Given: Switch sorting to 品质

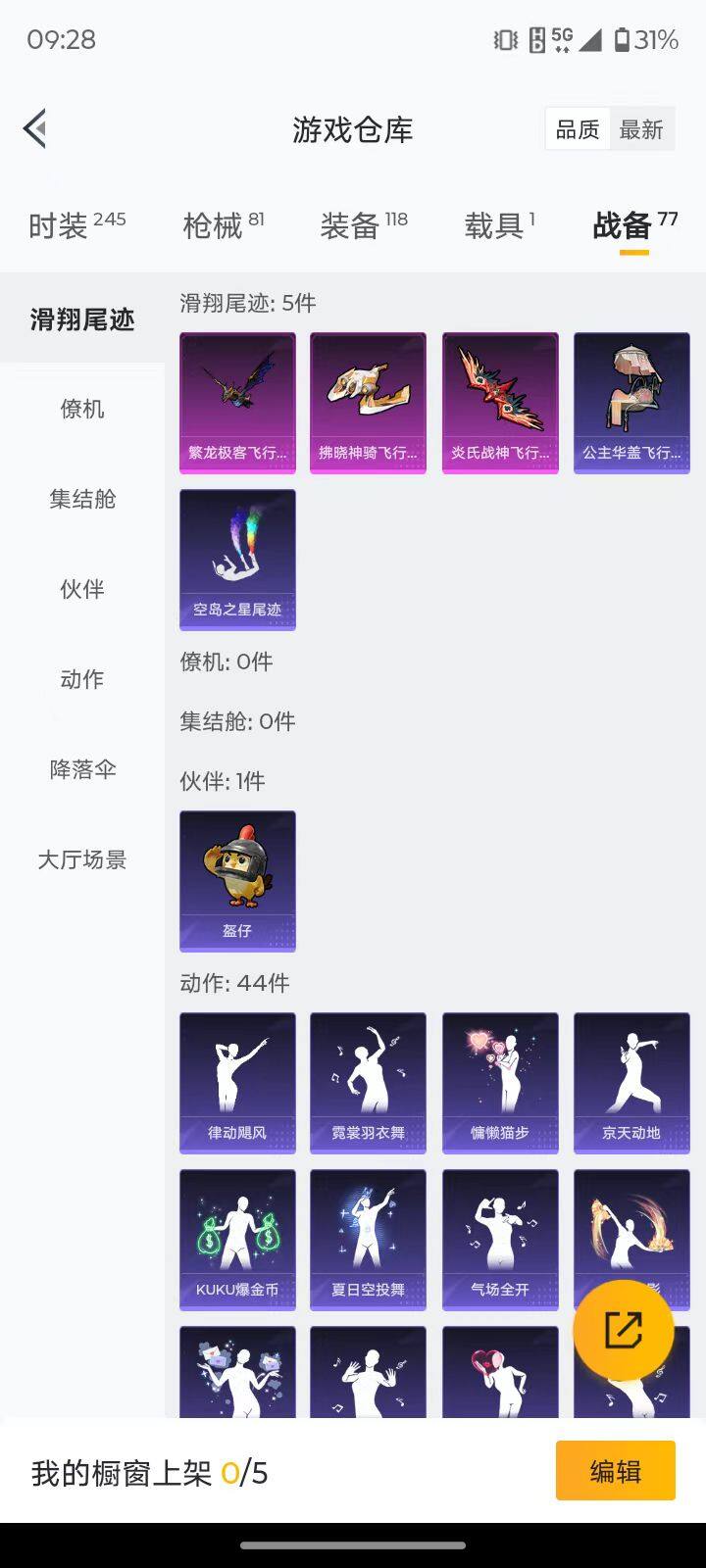Looking at the screenshot, I should 577,129.
